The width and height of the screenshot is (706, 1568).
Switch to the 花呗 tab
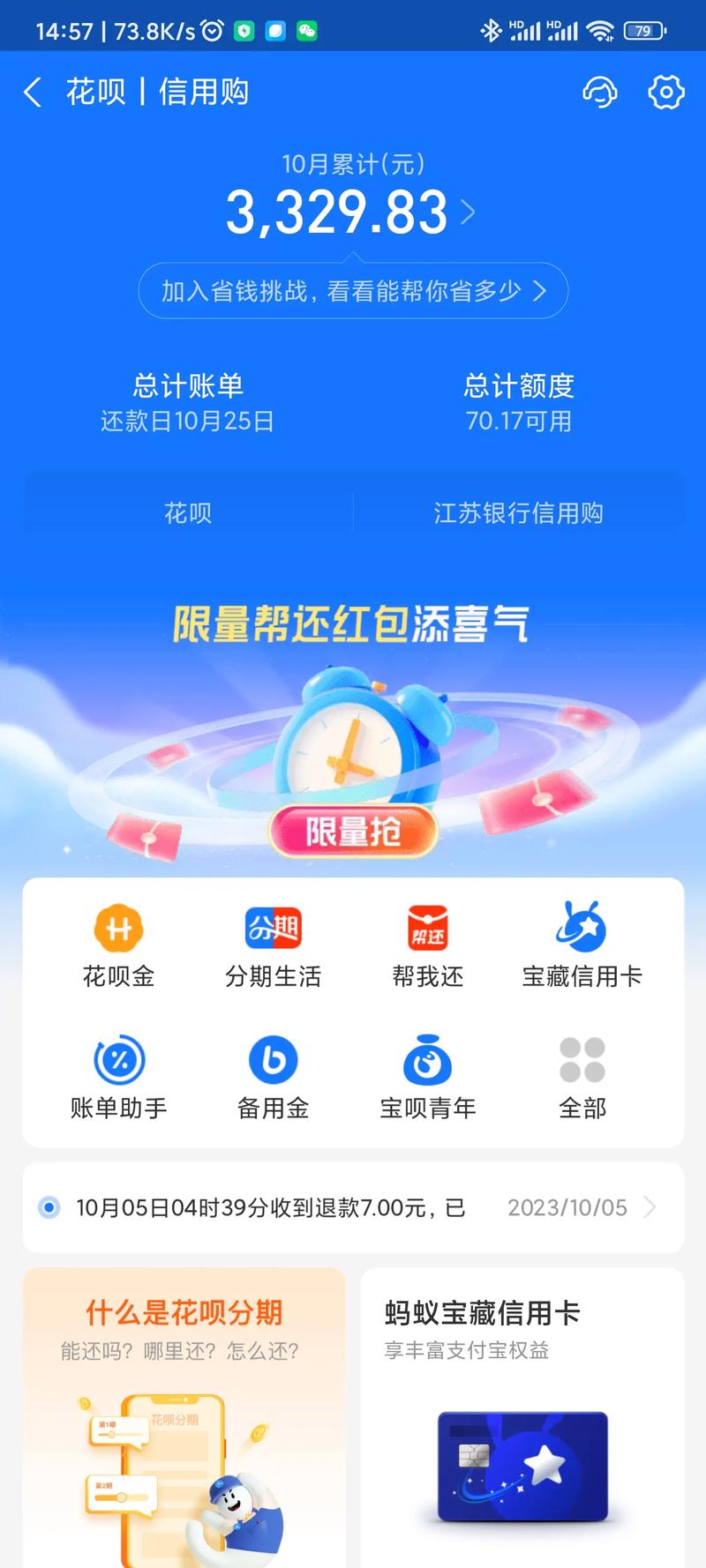(x=188, y=513)
